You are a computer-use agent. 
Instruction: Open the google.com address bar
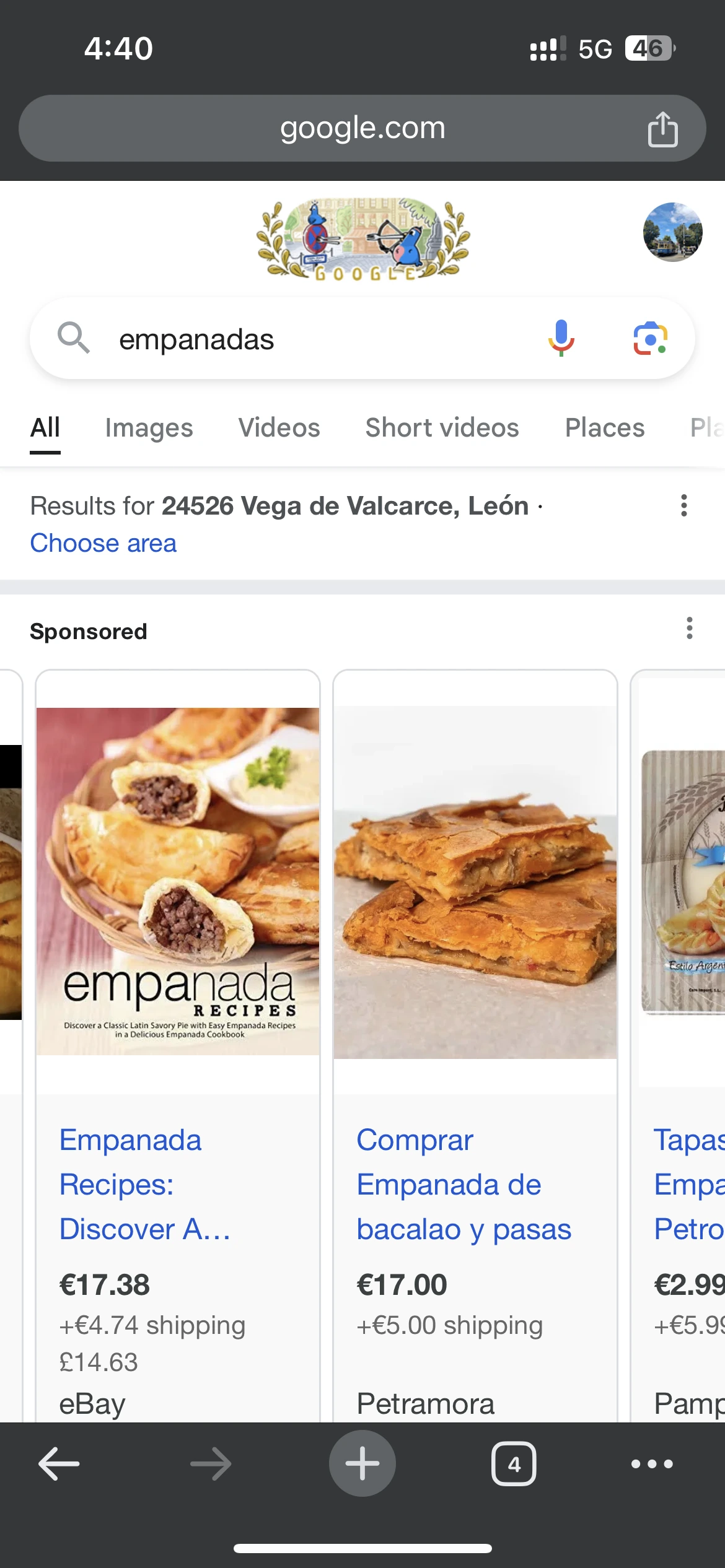(x=362, y=128)
